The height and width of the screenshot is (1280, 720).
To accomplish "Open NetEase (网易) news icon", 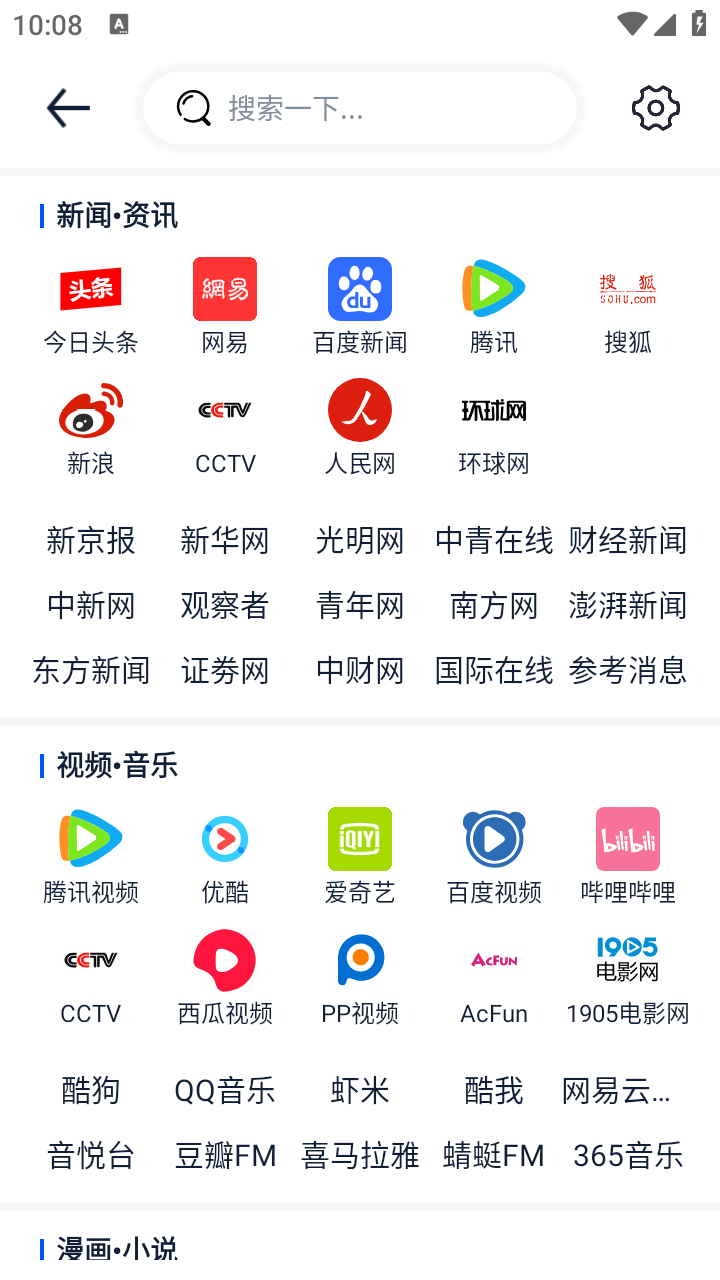I will (x=224, y=289).
